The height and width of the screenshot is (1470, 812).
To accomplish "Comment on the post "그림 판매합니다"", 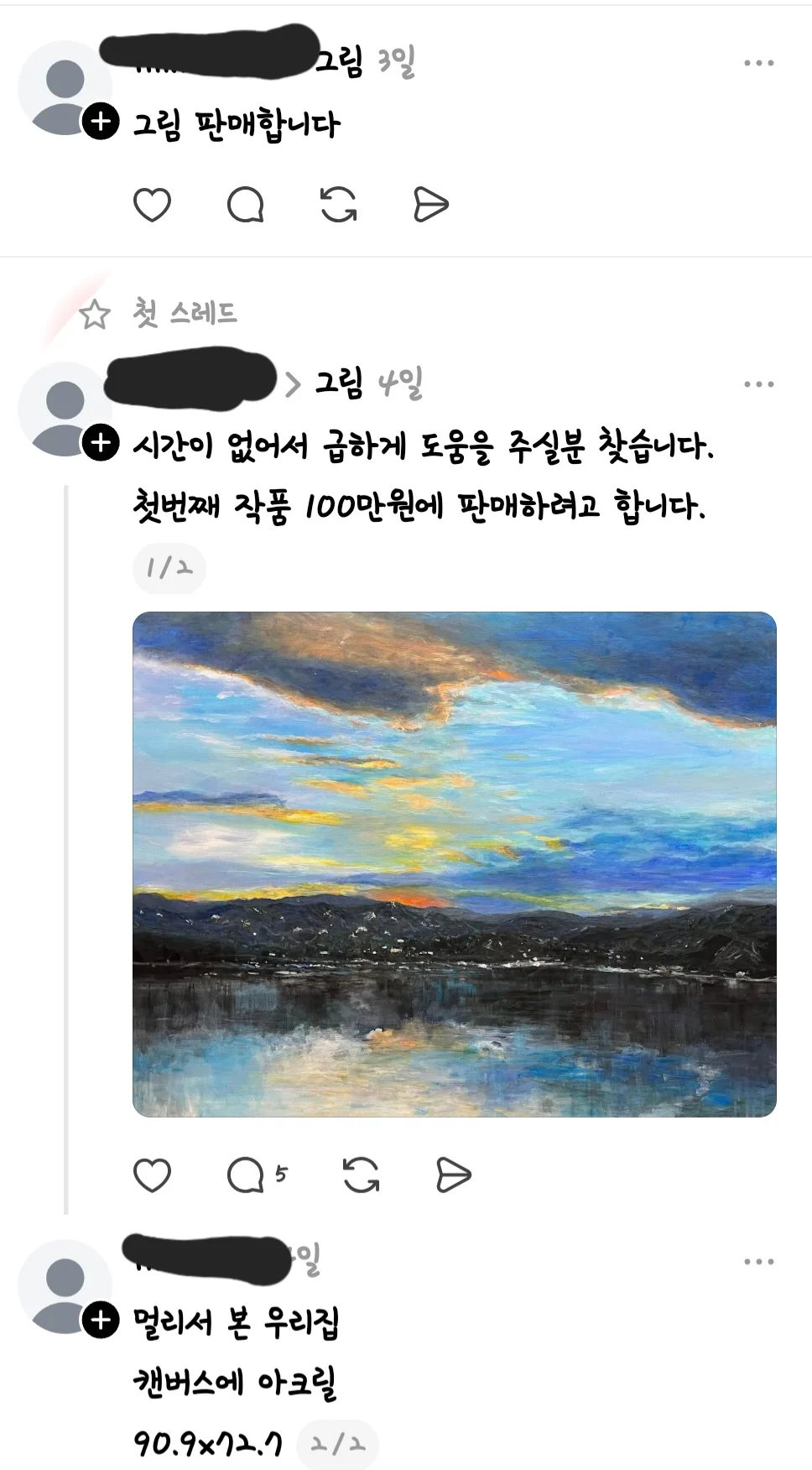I will [x=245, y=205].
